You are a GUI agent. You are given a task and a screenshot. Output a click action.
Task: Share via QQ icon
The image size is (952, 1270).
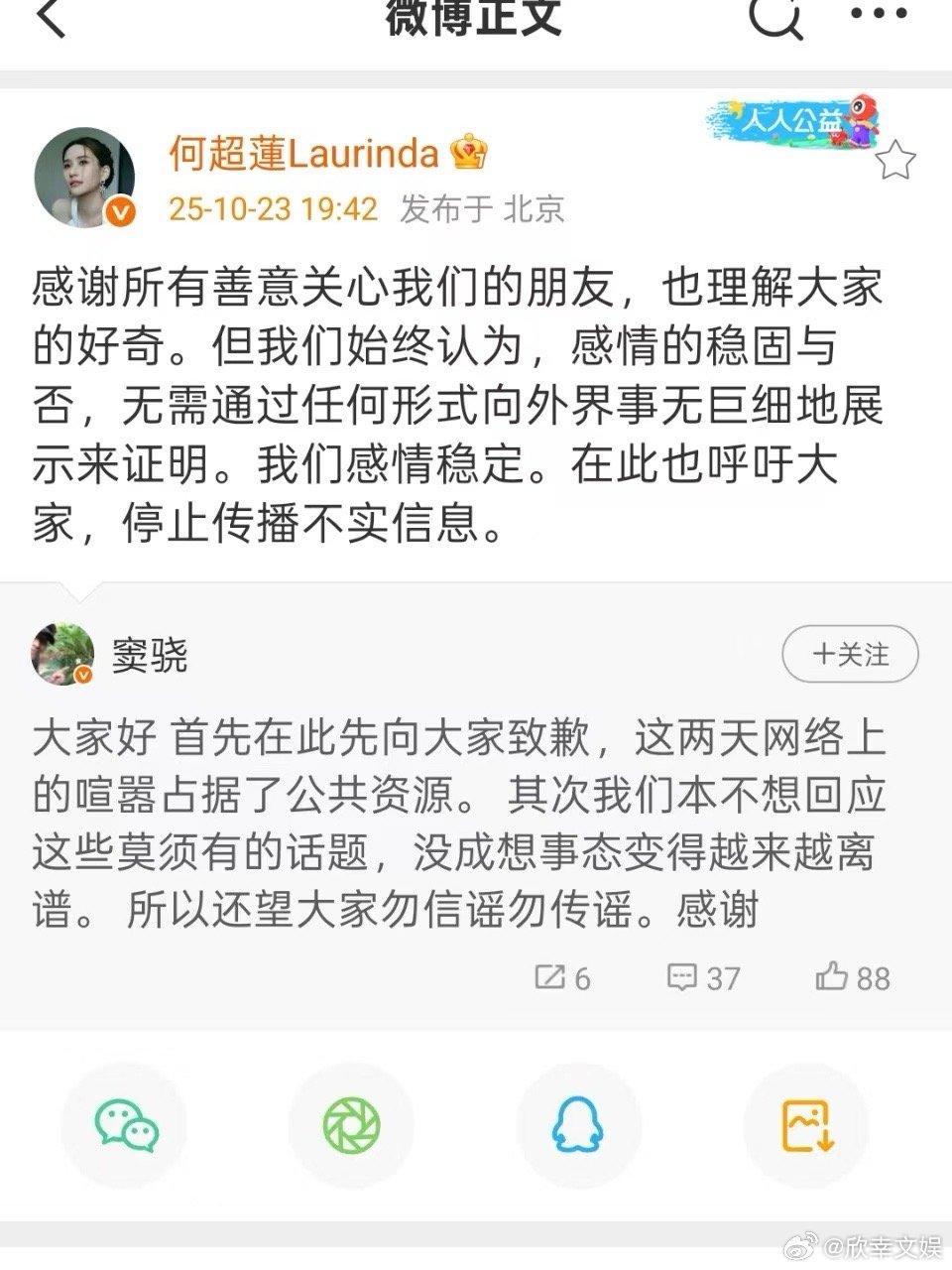pos(578,1125)
